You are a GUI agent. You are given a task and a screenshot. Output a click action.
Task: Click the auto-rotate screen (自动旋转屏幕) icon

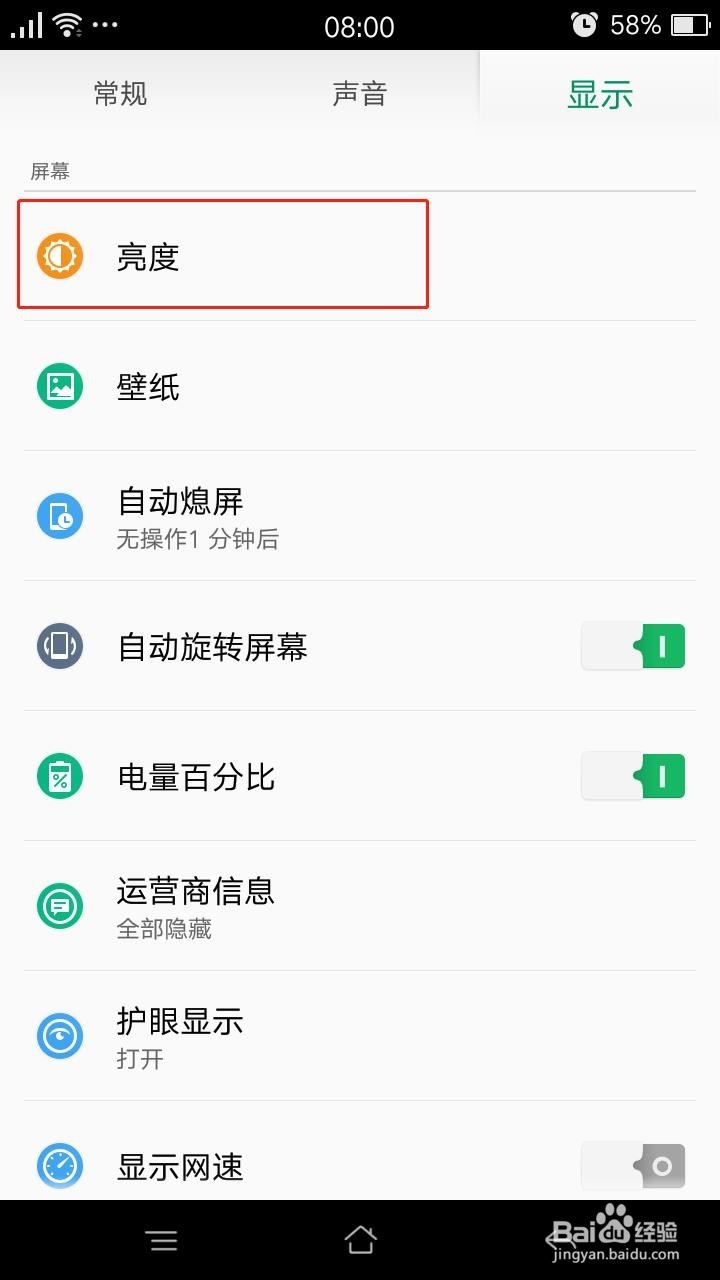point(60,646)
